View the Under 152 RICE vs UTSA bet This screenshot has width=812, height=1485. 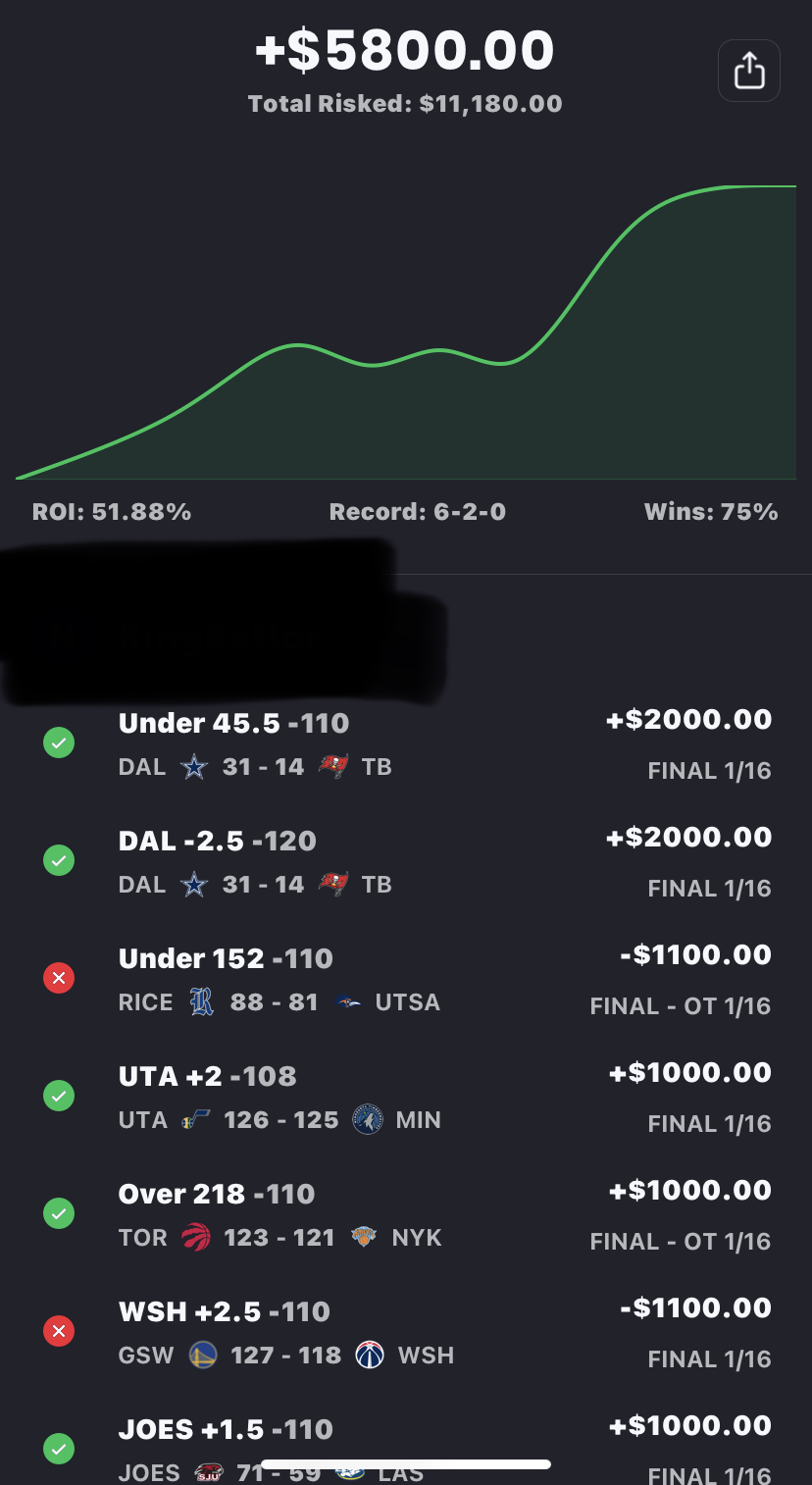pyautogui.click(x=406, y=980)
